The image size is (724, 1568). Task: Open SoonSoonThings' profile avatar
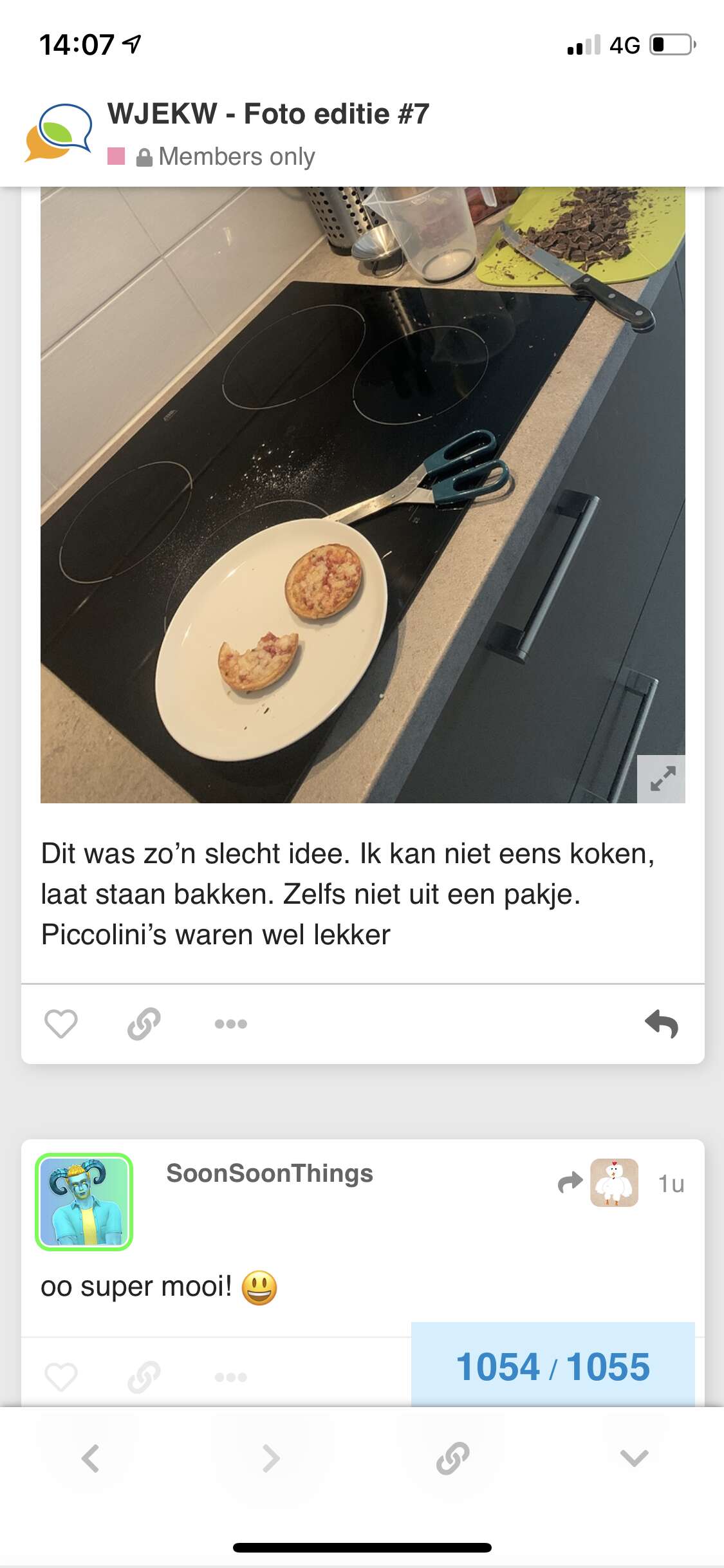coord(84,1202)
